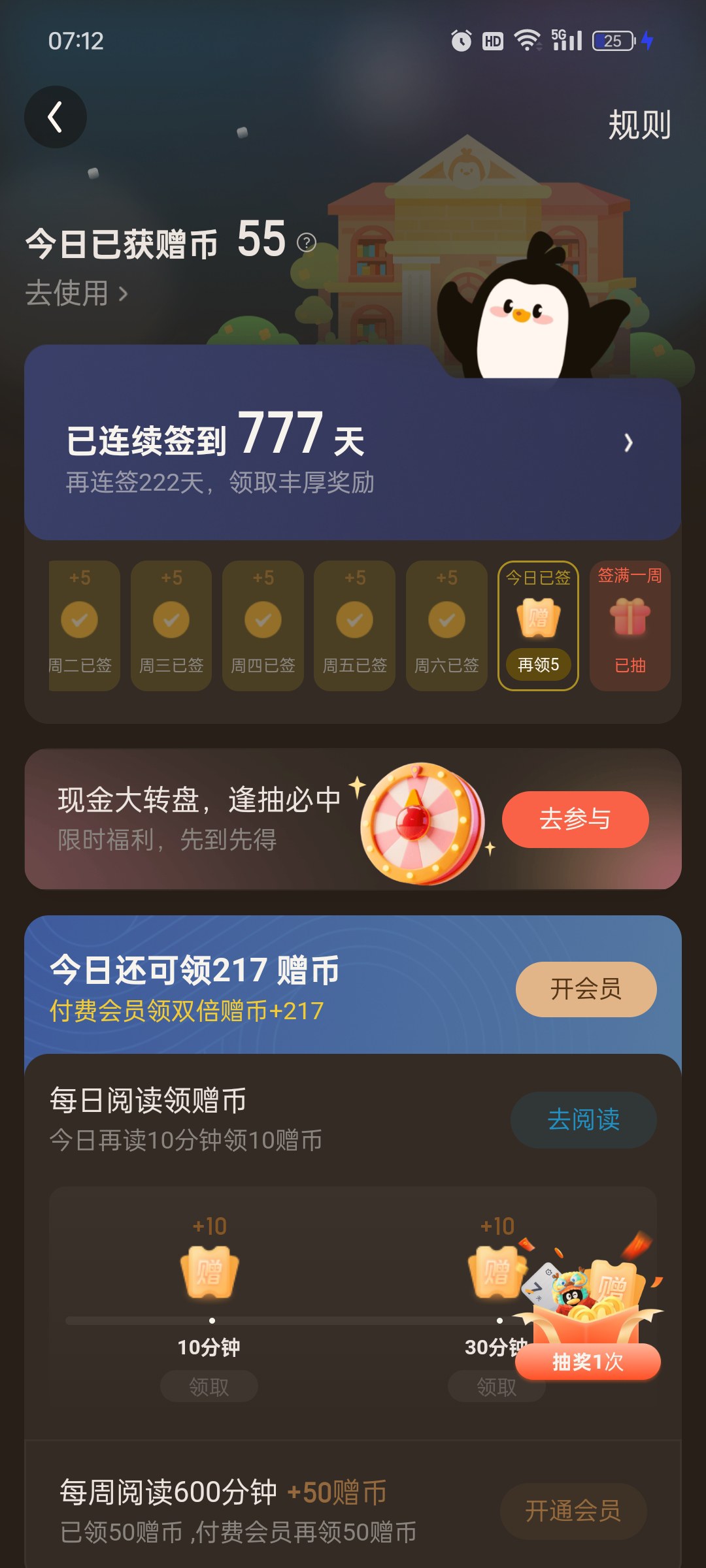The image size is (706, 1568).
Task: Join the cash wheel via 去参与
Action: click(575, 819)
